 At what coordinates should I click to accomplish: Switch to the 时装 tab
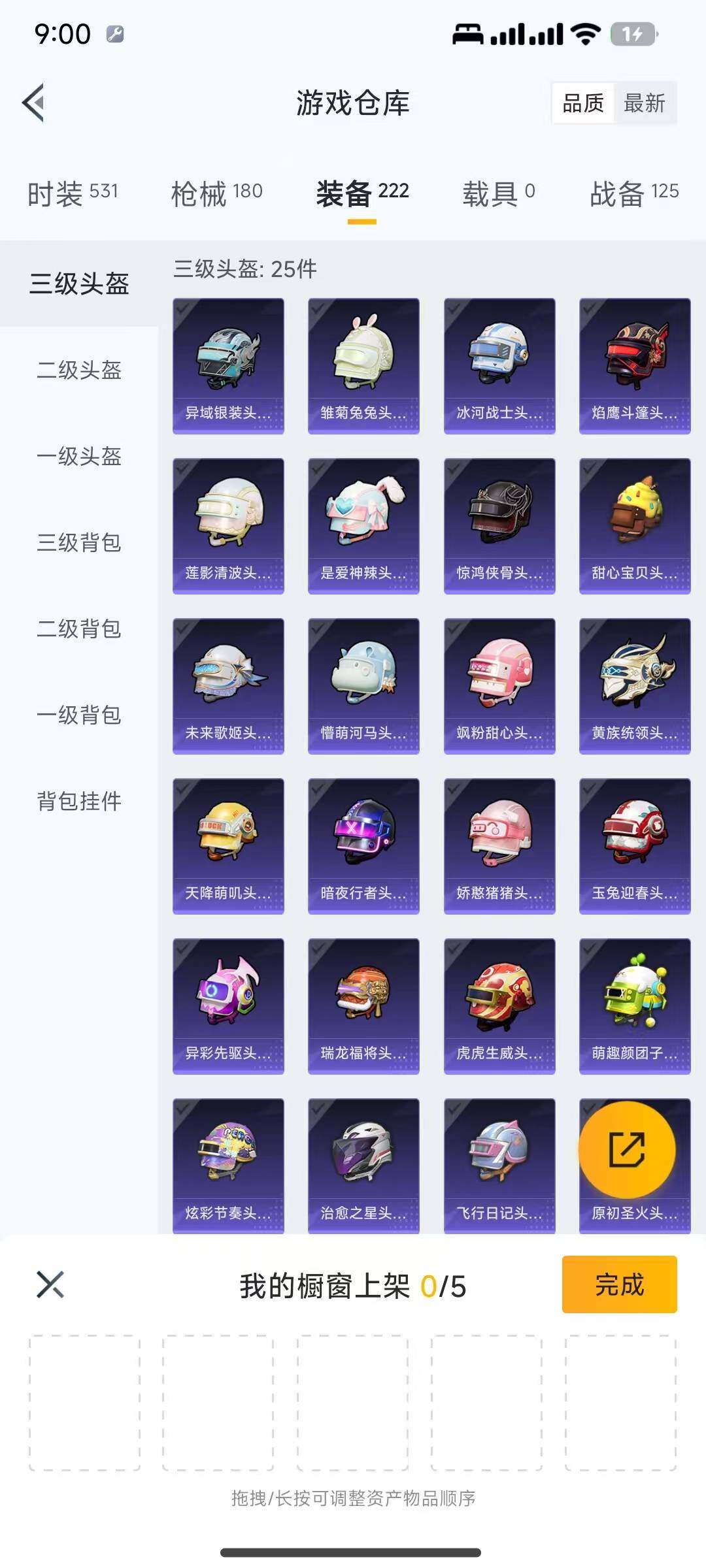[x=73, y=193]
